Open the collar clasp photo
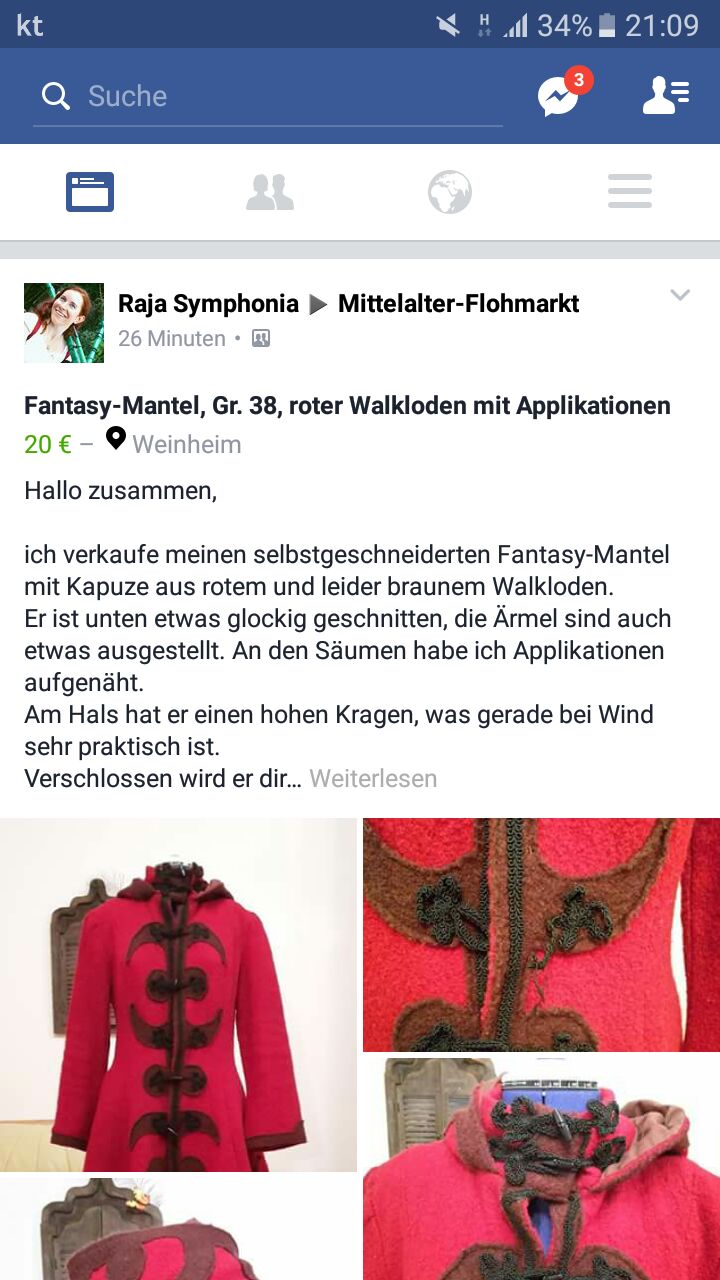Image resolution: width=720 pixels, height=1280 pixels. pos(541,1168)
